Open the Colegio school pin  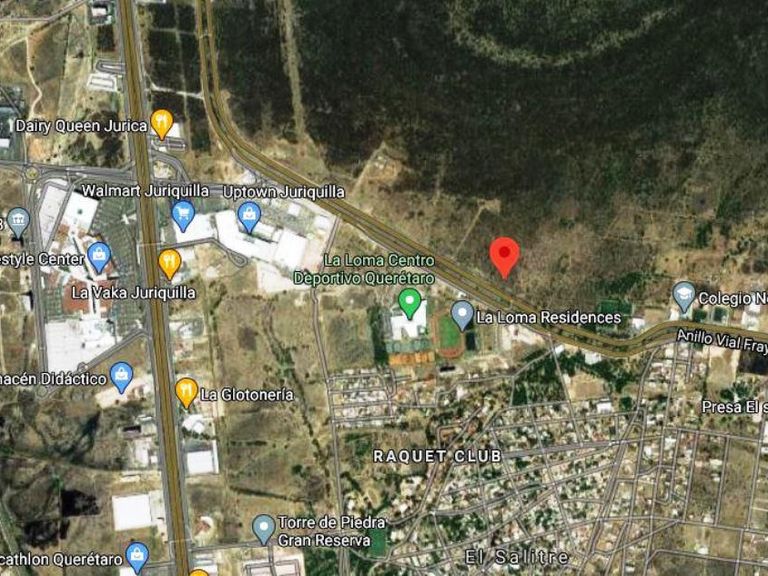(684, 297)
